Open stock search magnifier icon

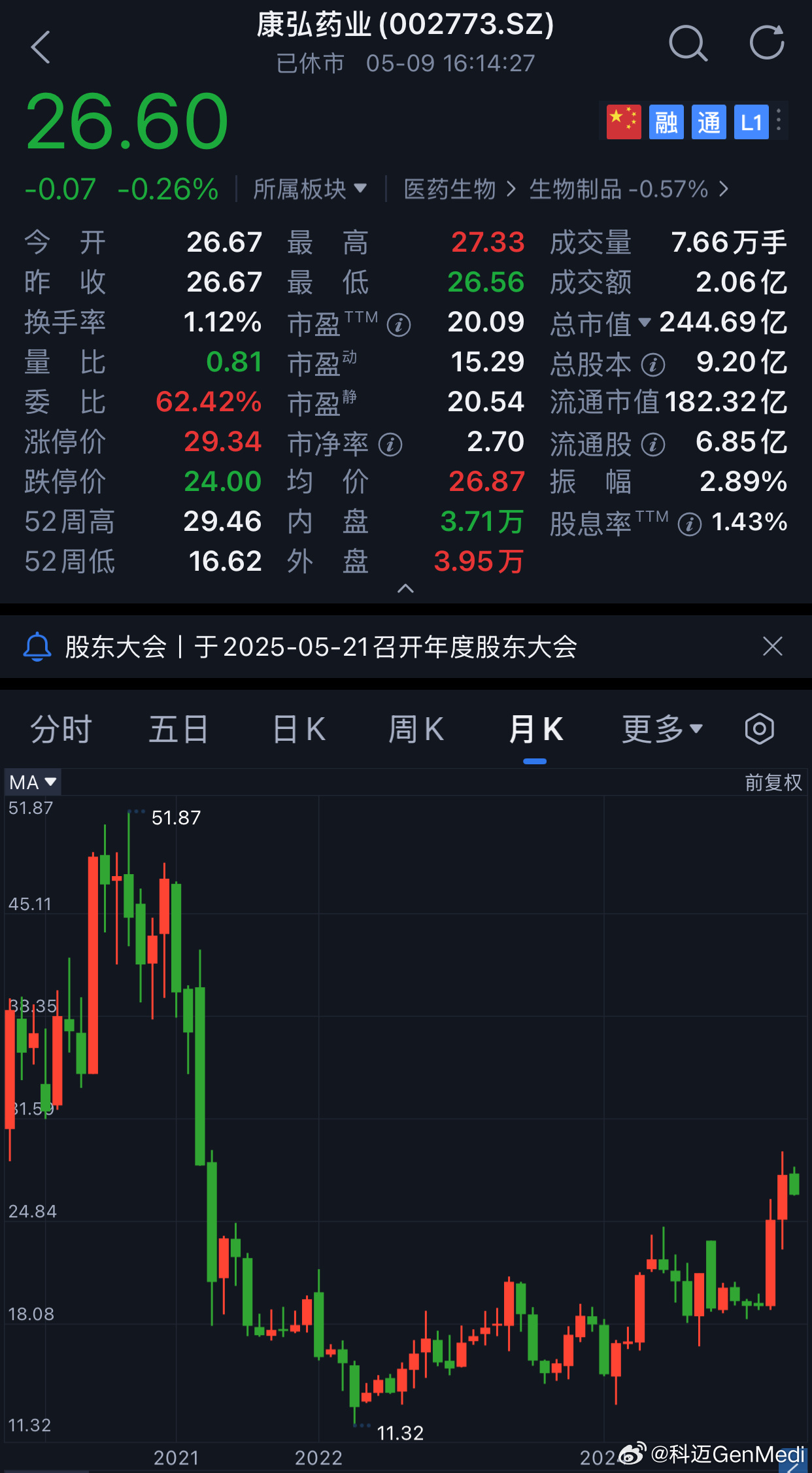click(688, 44)
